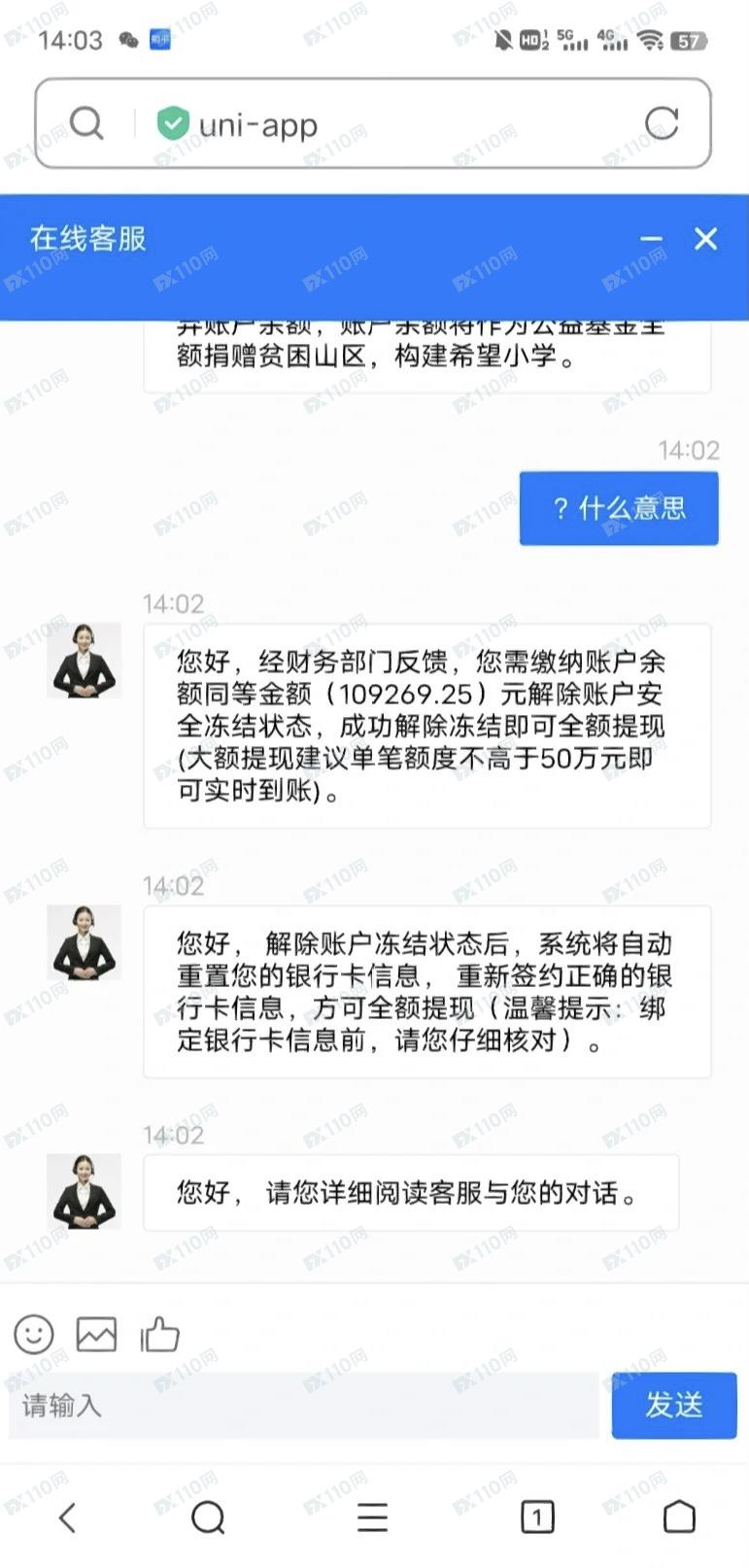
Task: Minimize the 在线客服 chat window
Action: tap(651, 239)
